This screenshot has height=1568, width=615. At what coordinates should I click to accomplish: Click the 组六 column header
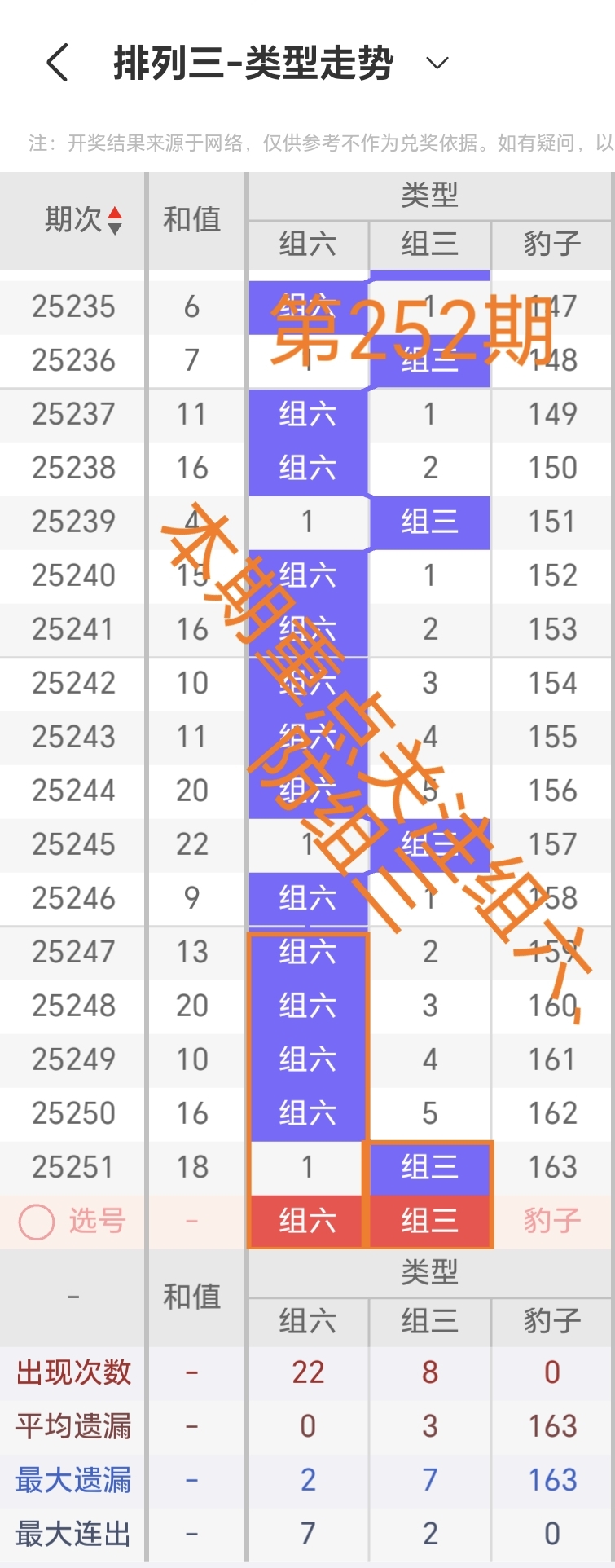[307, 244]
